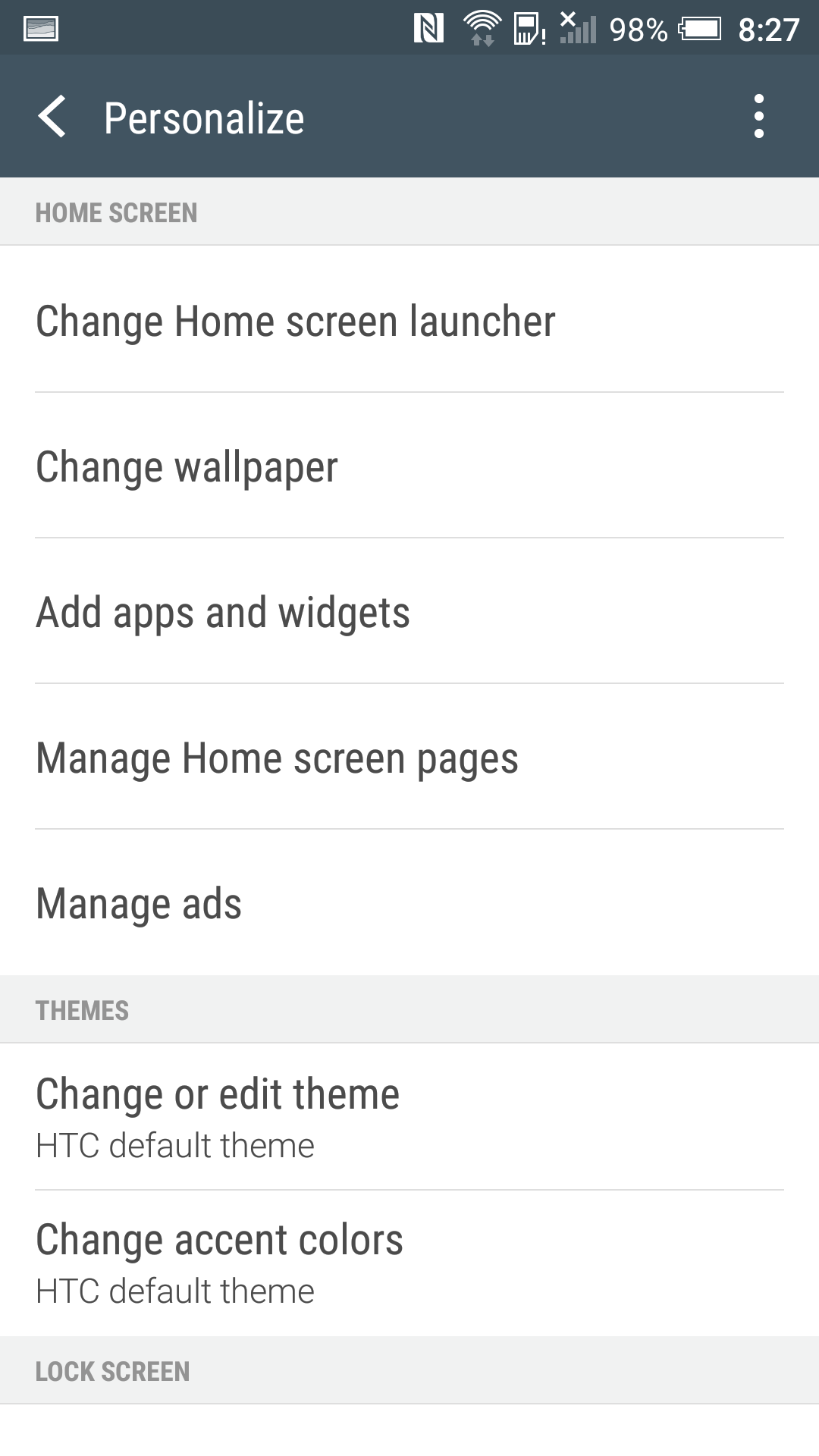Image resolution: width=819 pixels, height=1456 pixels.
Task: Open Change or edit theme
Action: pos(409,1116)
